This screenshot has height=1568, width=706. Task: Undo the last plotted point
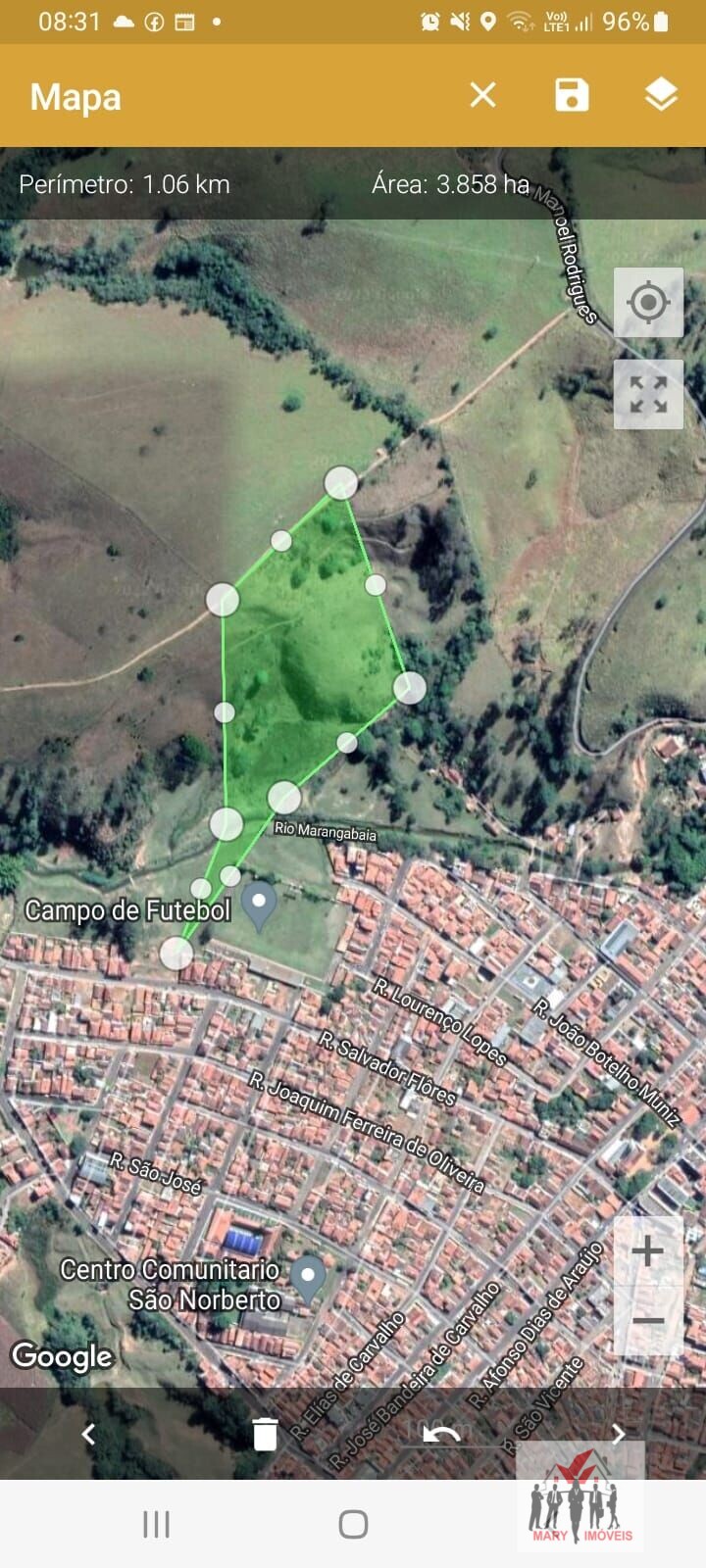click(441, 1435)
